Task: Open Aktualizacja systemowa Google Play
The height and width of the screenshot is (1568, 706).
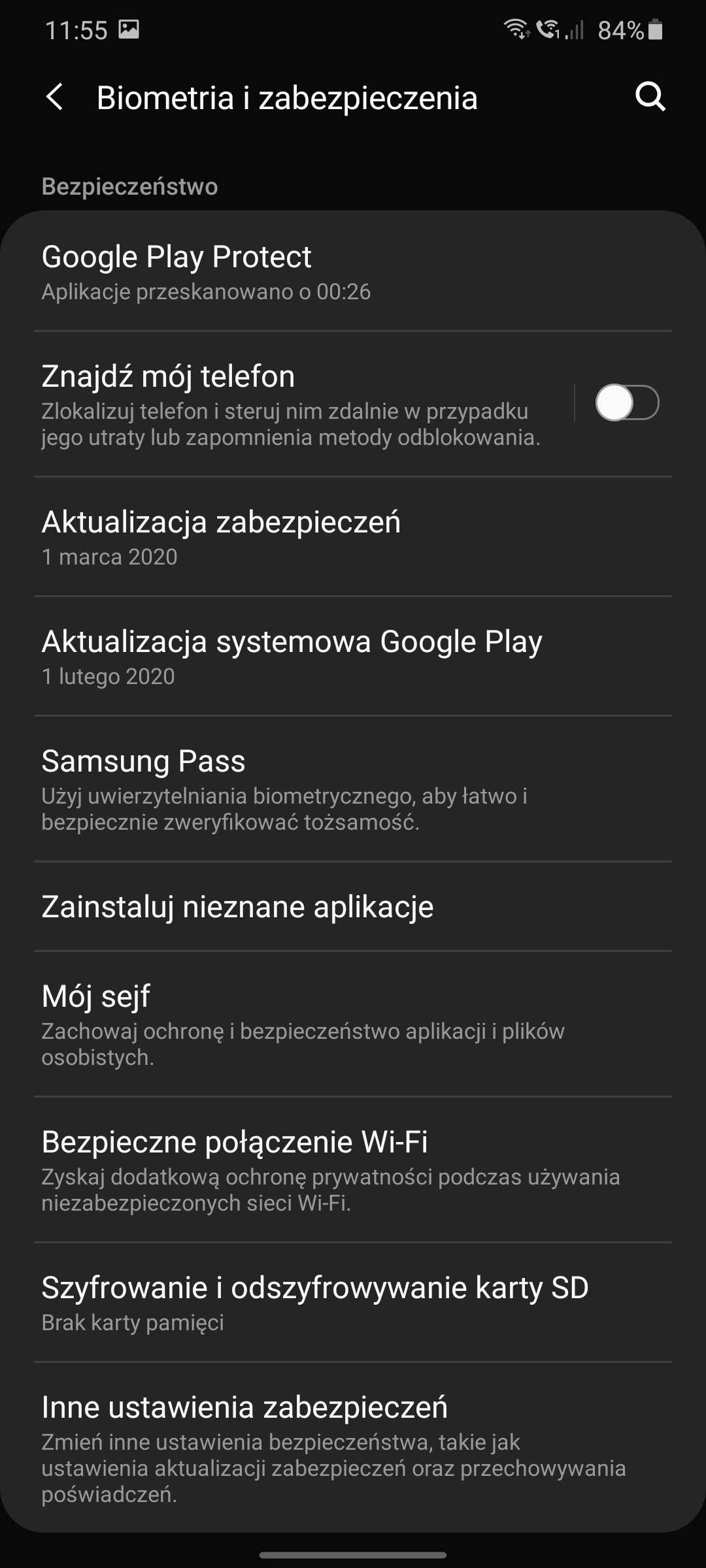Action: point(353,656)
